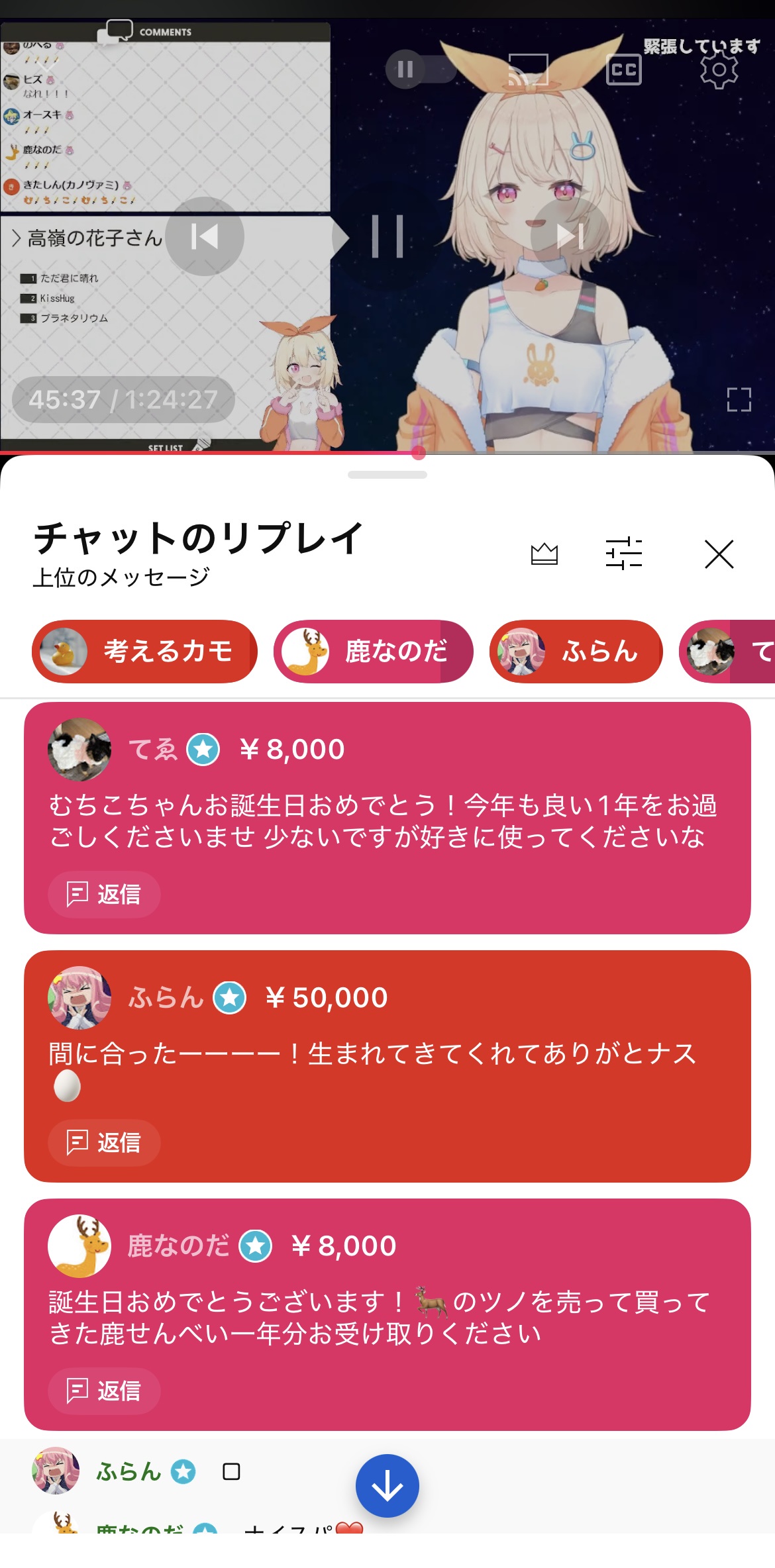Screen dimensions: 775x1568
Task: Pause the video playback
Action: point(387,236)
